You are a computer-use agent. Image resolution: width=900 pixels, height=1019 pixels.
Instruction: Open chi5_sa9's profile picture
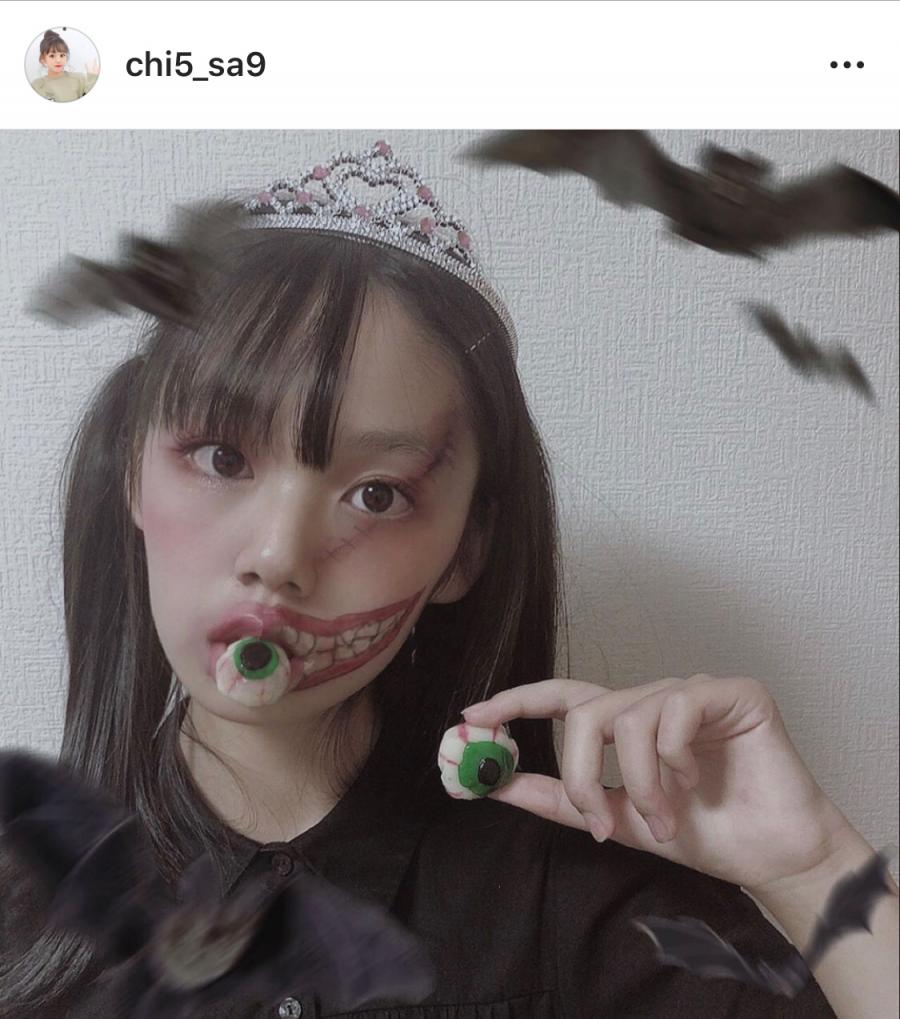pyautogui.click(x=62, y=65)
